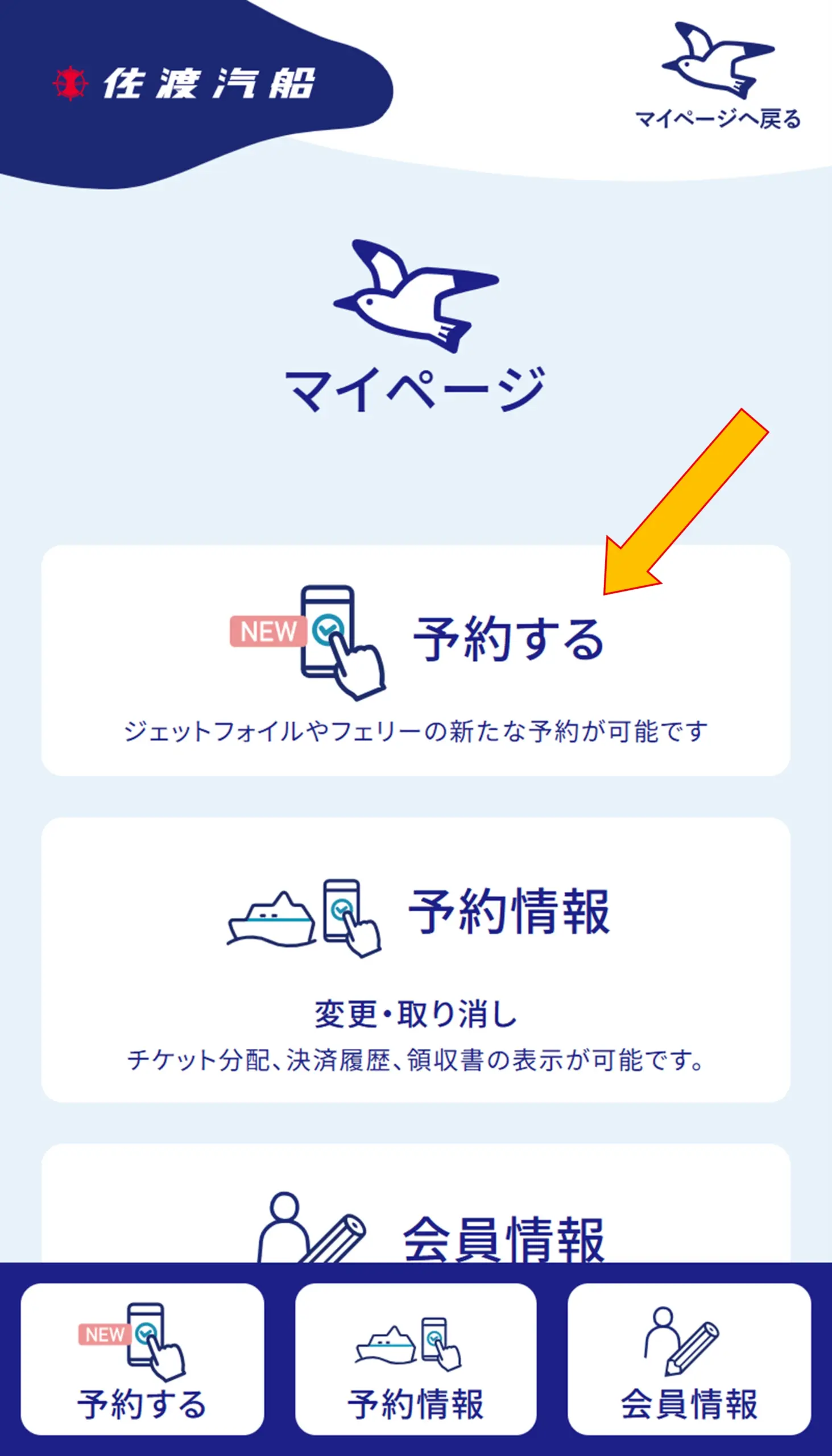
Task: Open the 予約情報 変更・取り消し card
Action: (415, 960)
